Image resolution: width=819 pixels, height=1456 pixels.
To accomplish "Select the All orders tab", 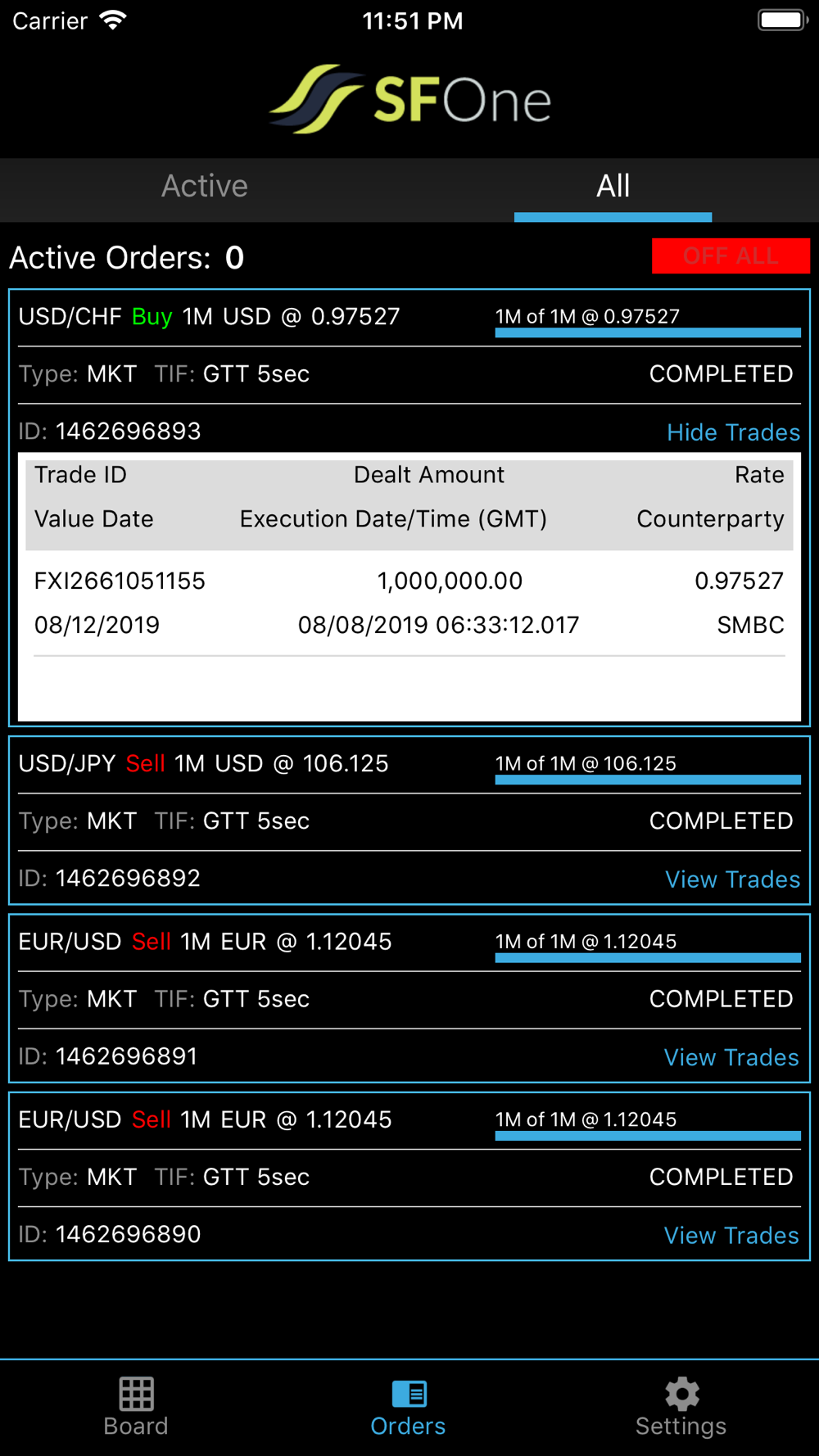I will click(613, 187).
